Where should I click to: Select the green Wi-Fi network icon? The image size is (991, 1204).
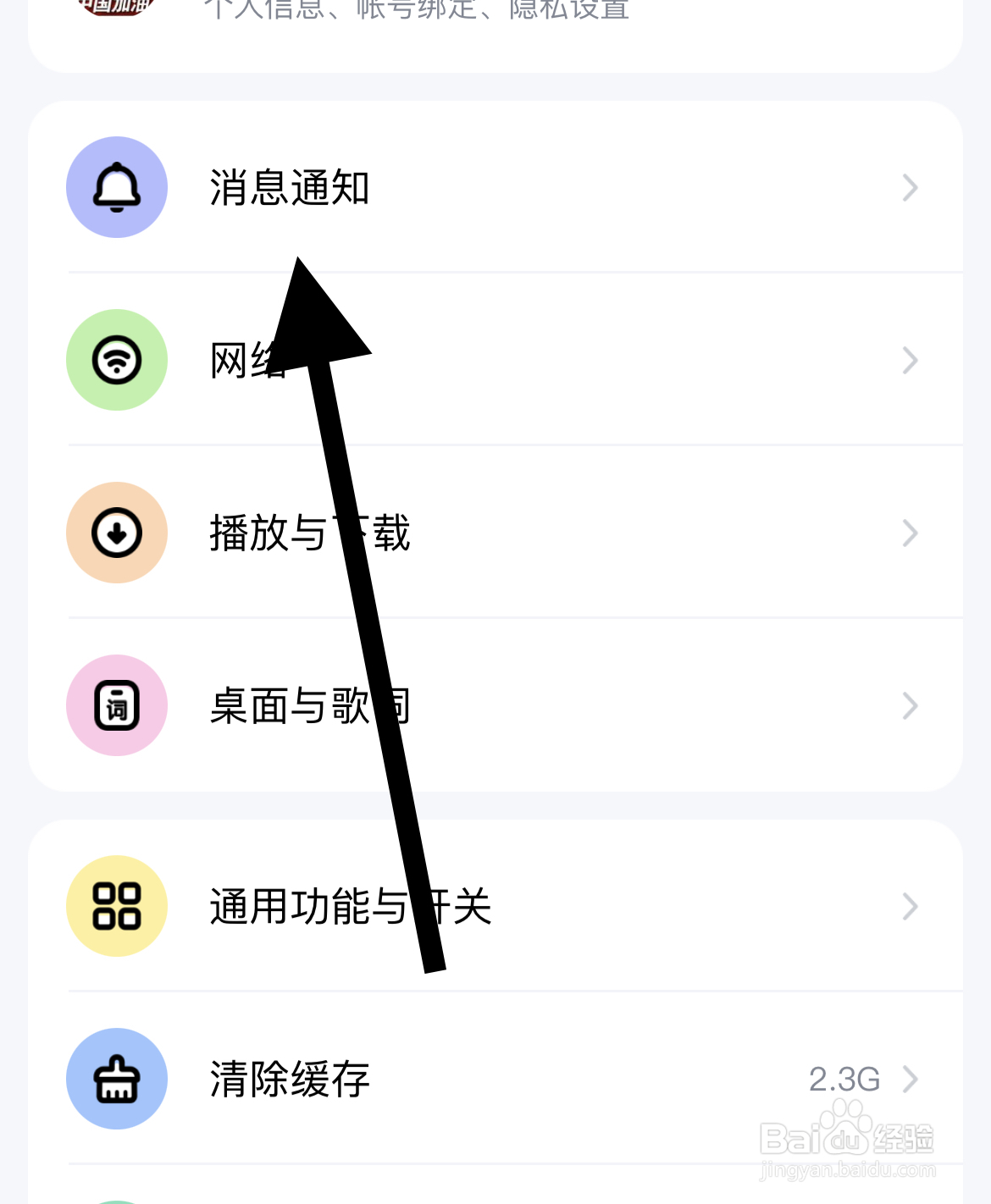(x=117, y=360)
